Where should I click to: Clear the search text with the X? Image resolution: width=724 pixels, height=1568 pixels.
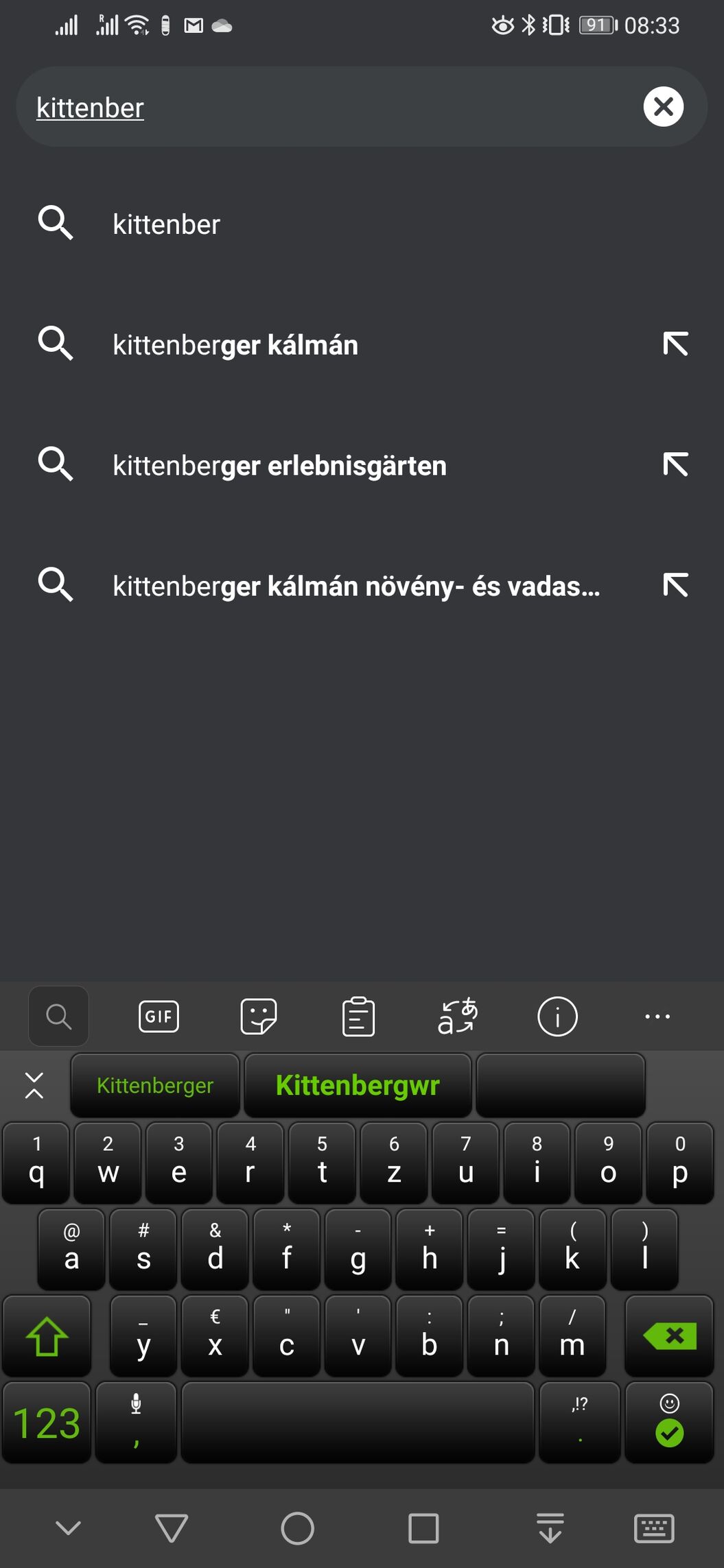(663, 107)
